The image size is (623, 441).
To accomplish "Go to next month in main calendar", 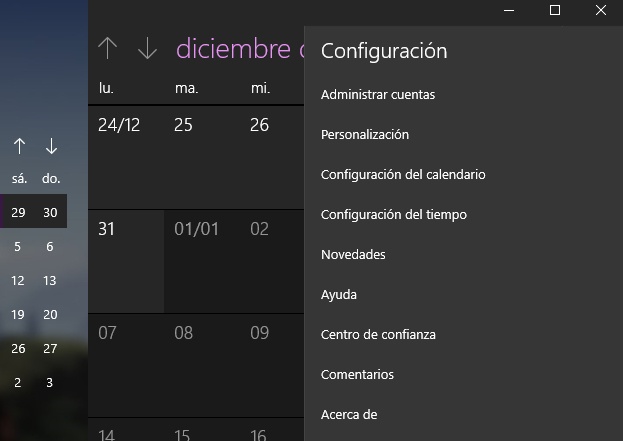I will pos(147,48).
